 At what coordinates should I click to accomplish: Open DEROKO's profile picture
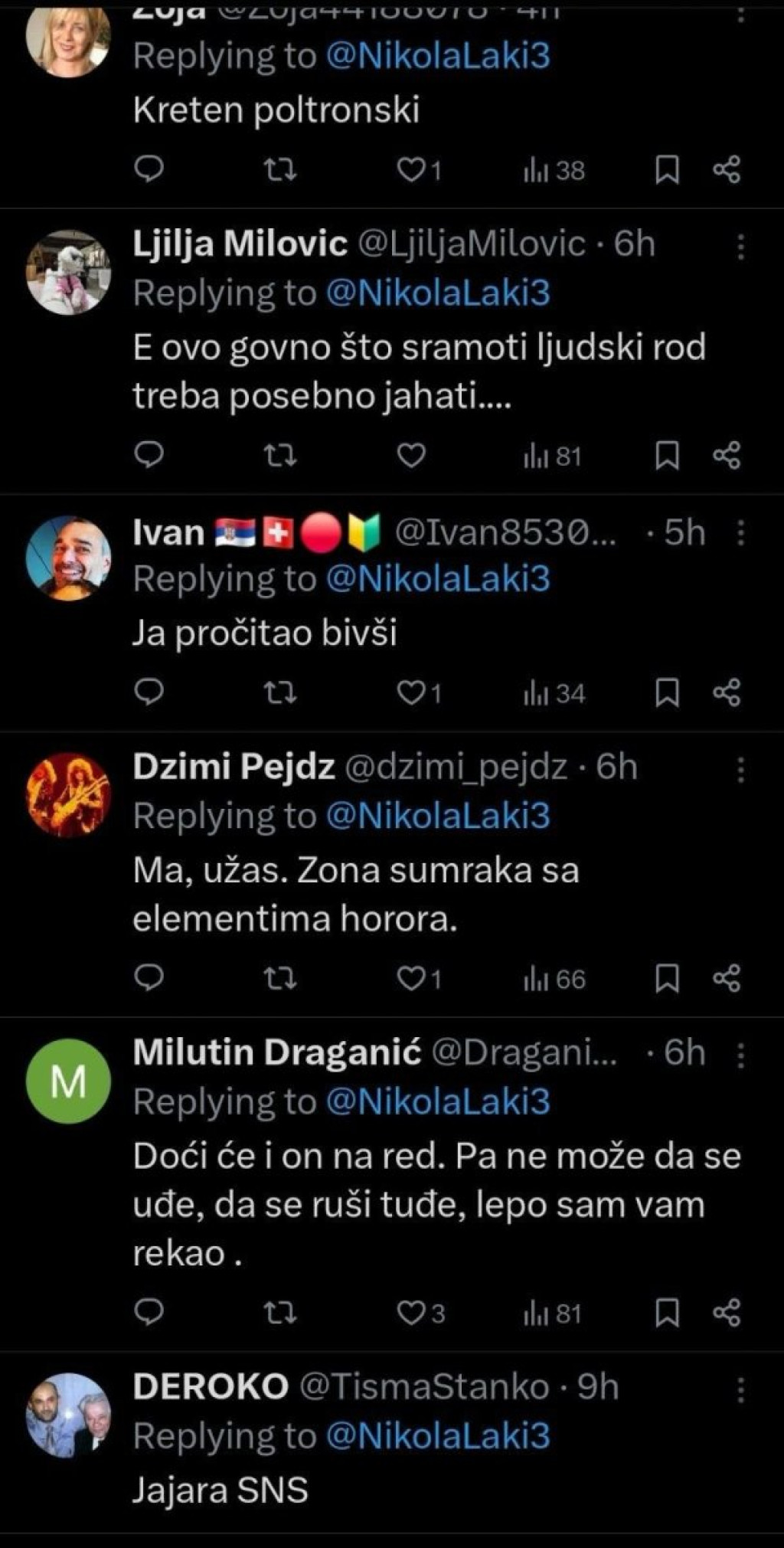(x=68, y=1415)
